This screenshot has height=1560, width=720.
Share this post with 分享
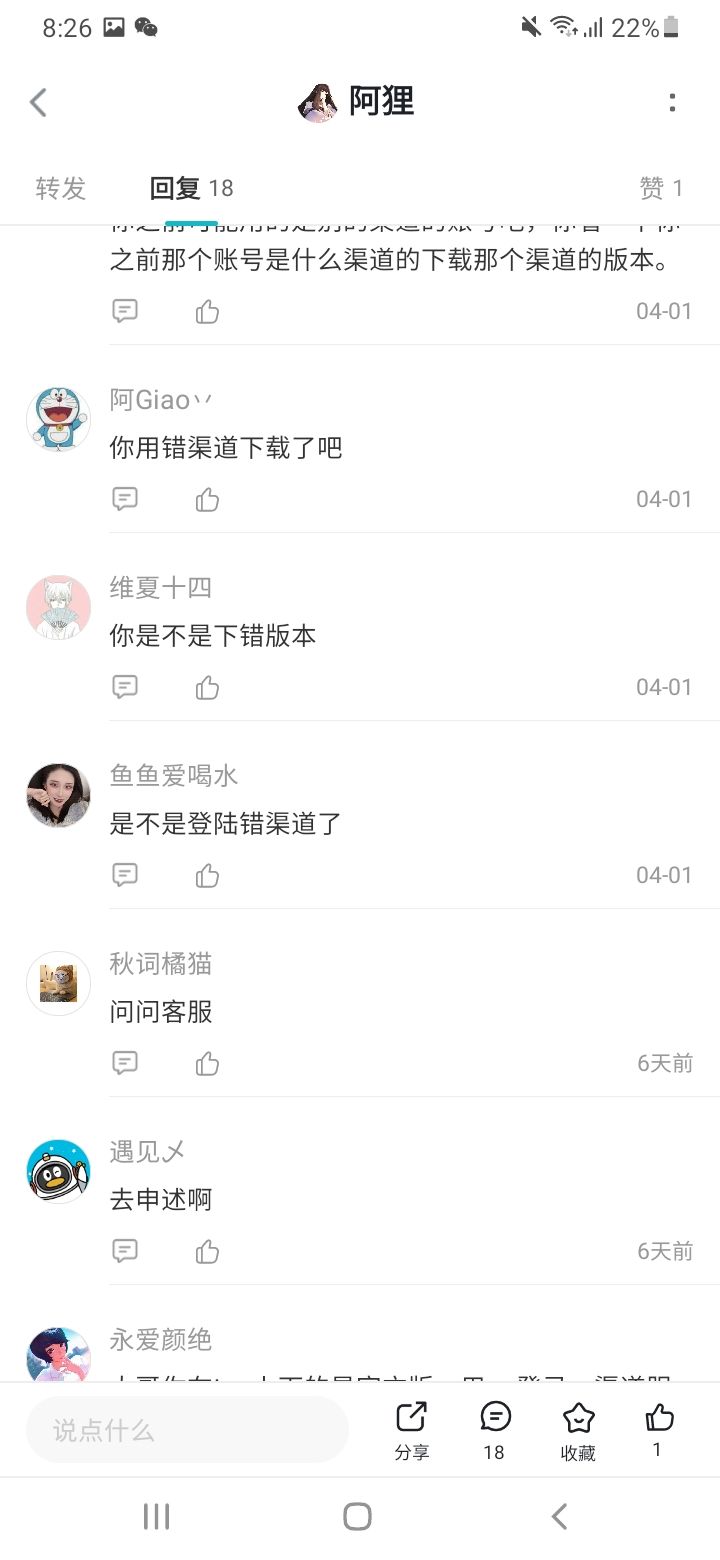412,1431
